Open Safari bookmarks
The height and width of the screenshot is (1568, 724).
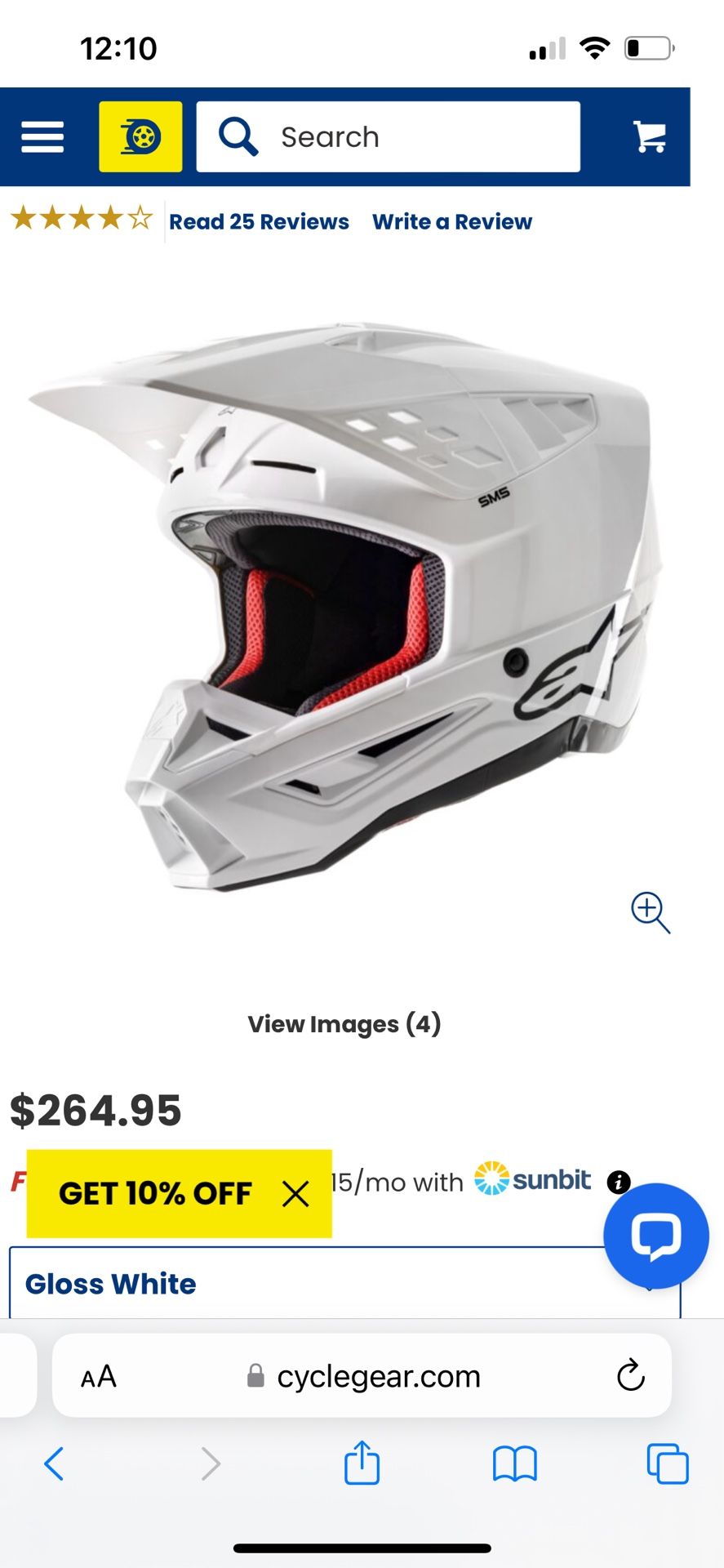pos(513,1463)
